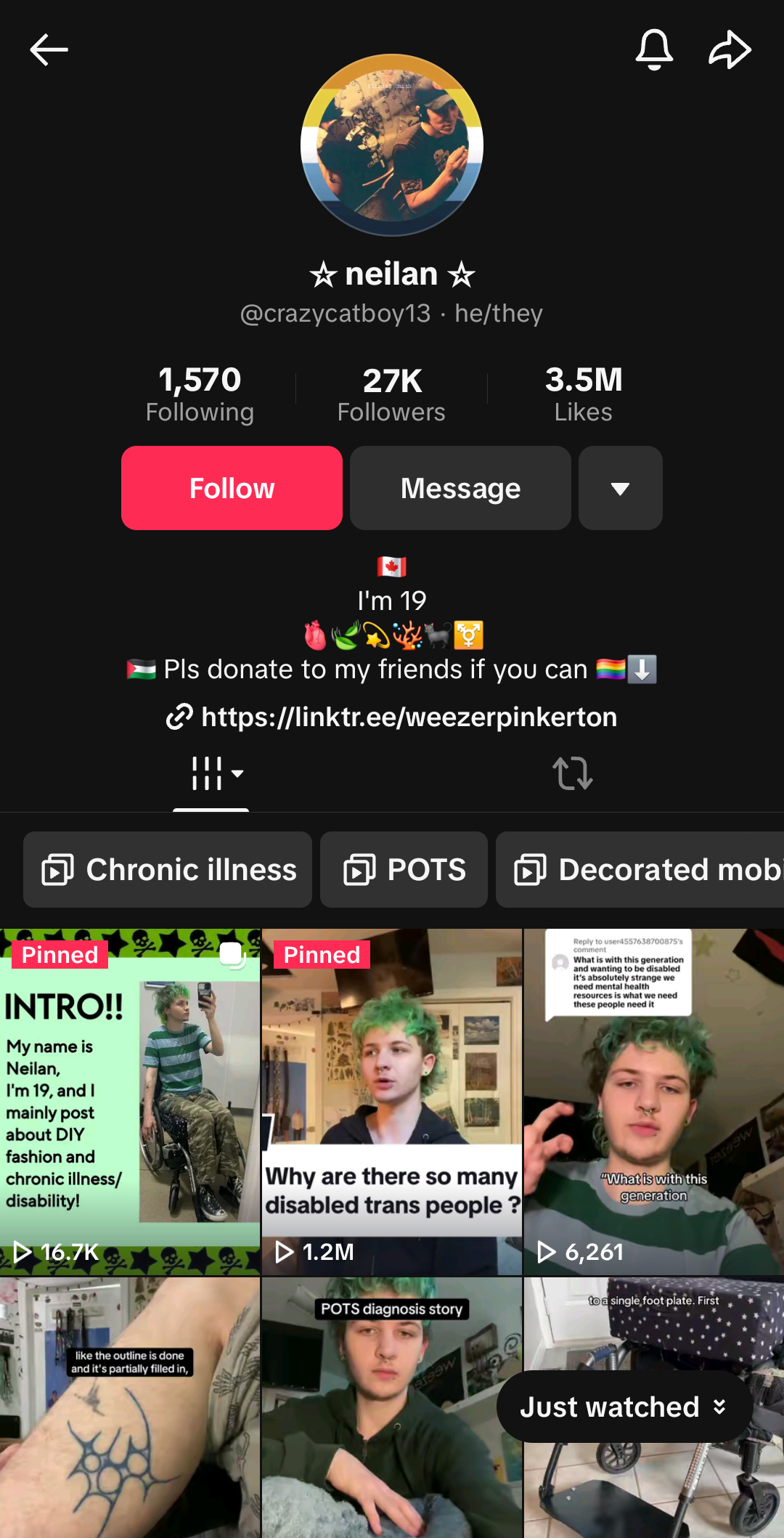Screen dimensions: 784x1538
Task: Expand the suggested accounts dropdown arrow
Action: click(x=620, y=488)
